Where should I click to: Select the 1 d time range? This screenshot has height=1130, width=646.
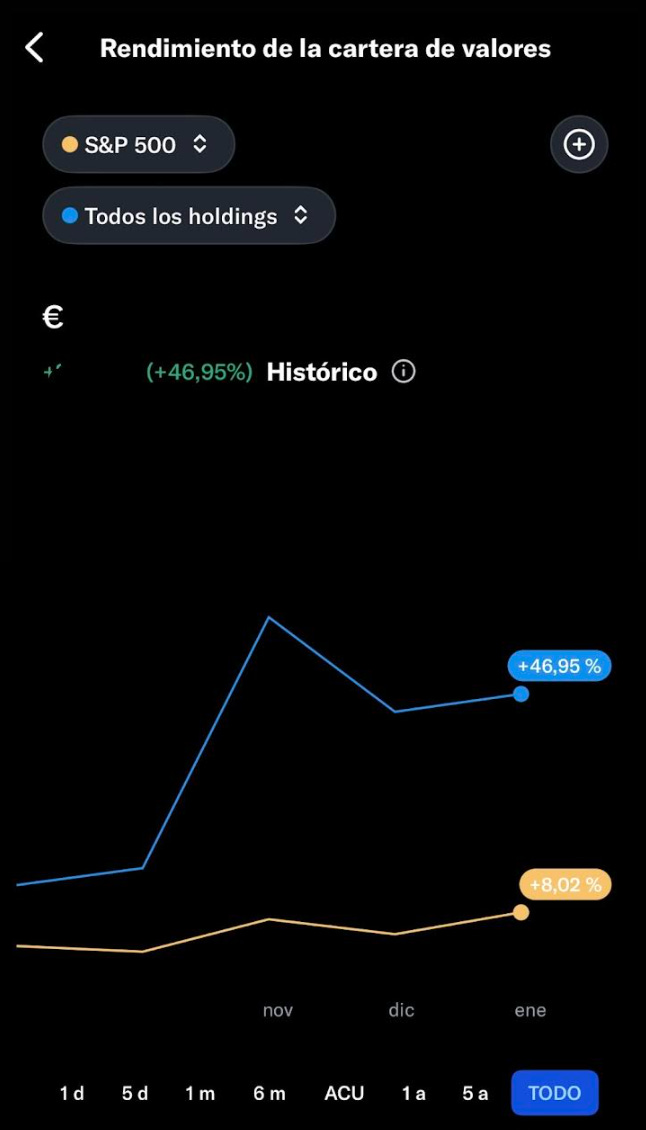[x=71, y=1093]
